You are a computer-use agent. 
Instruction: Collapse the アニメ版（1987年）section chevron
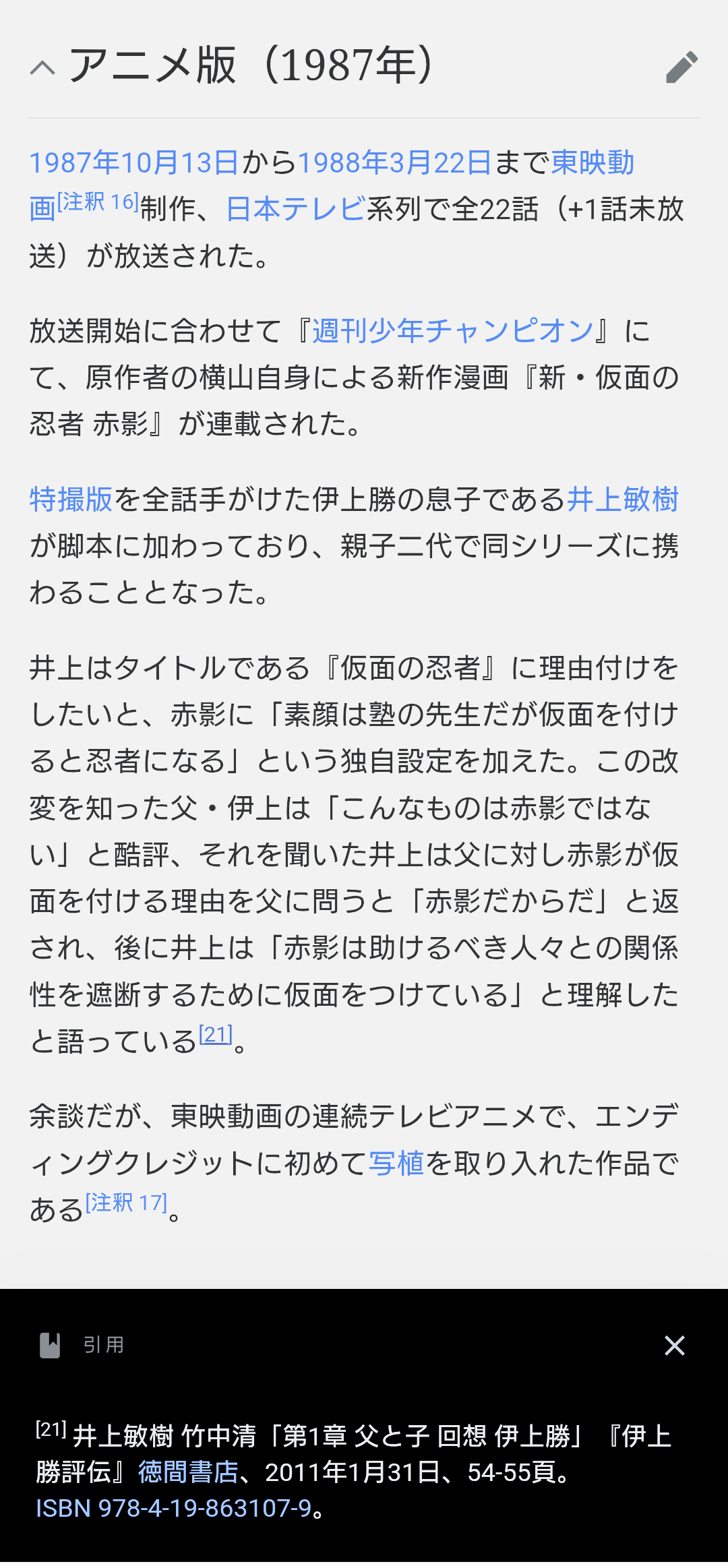point(42,67)
